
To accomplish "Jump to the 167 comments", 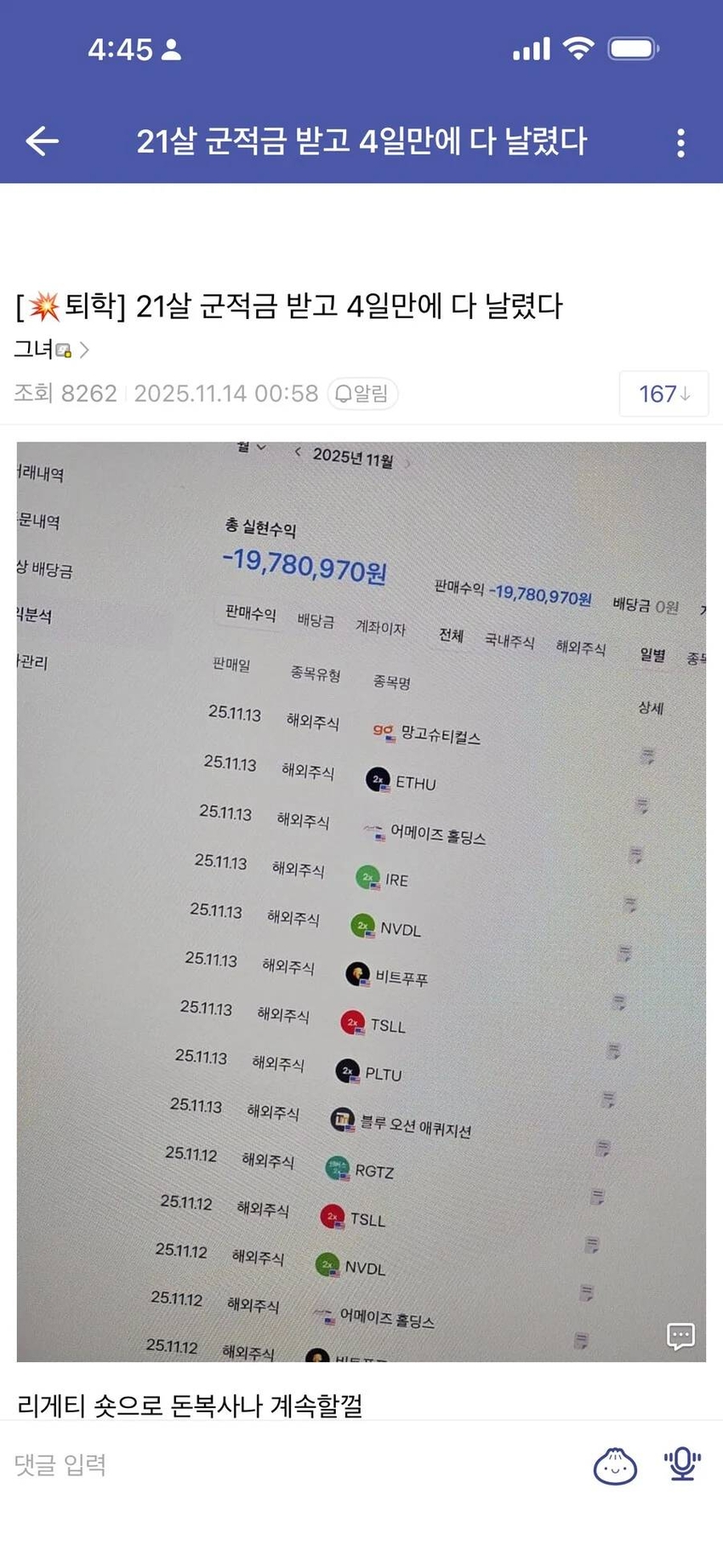I will tap(663, 394).
